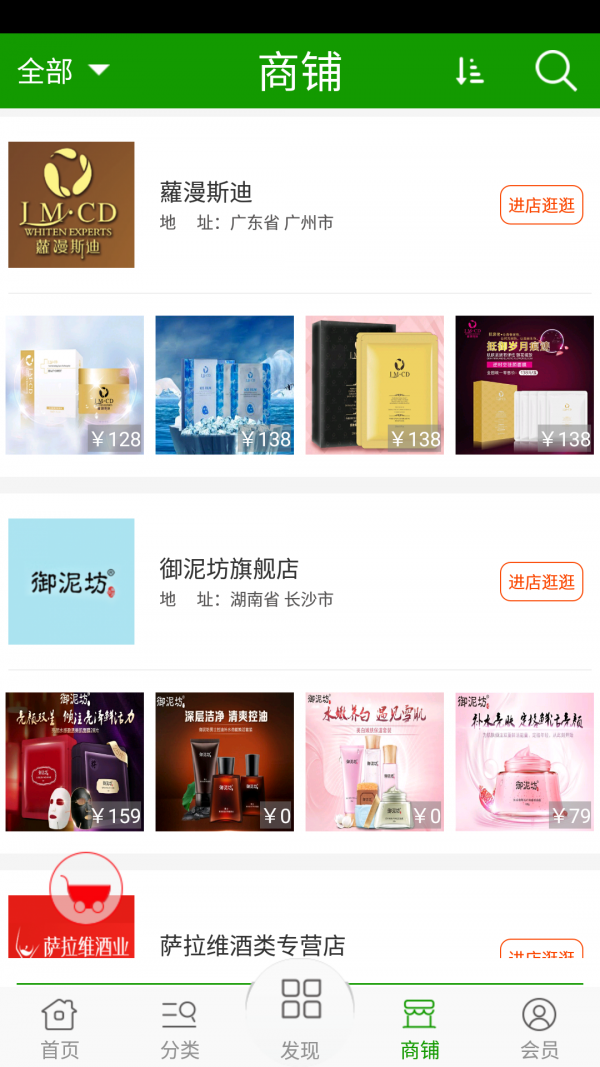View the ¥128 cream product from 蘿漫斯迪

pos(75,385)
